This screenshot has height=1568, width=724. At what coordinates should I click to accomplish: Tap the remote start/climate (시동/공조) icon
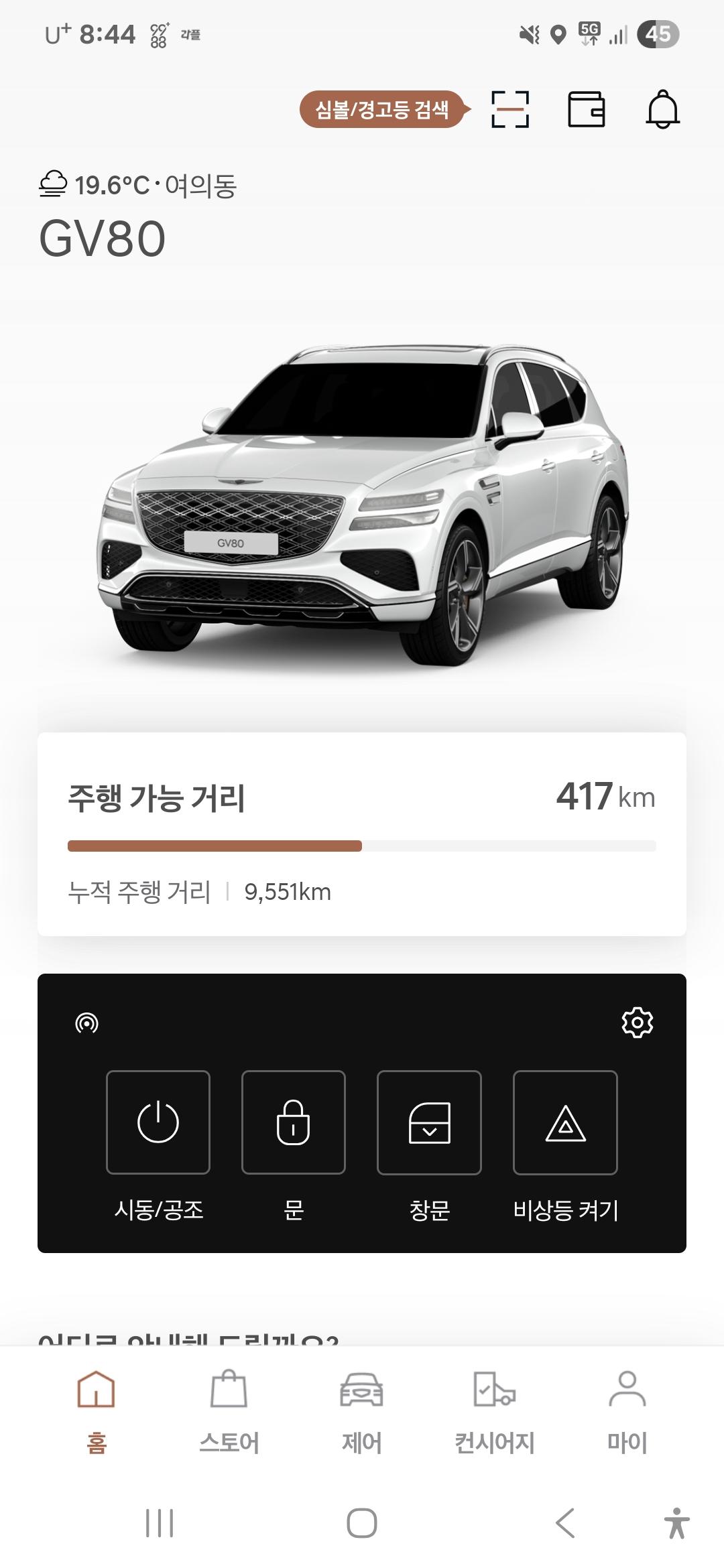click(158, 1122)
